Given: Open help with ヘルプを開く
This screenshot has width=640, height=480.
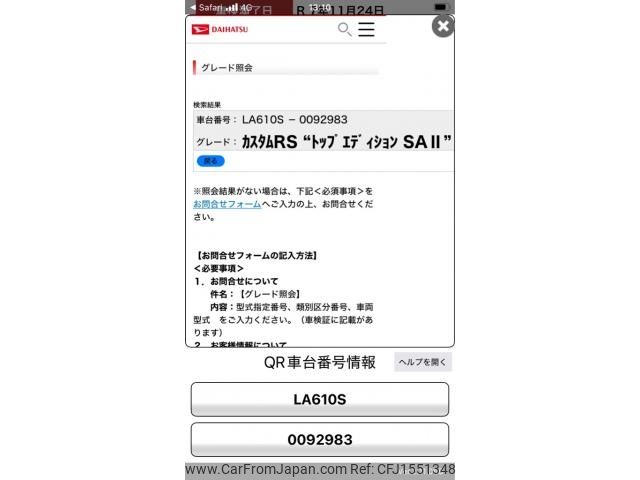Looking at the screenshot, I should (x=423, y=362).
